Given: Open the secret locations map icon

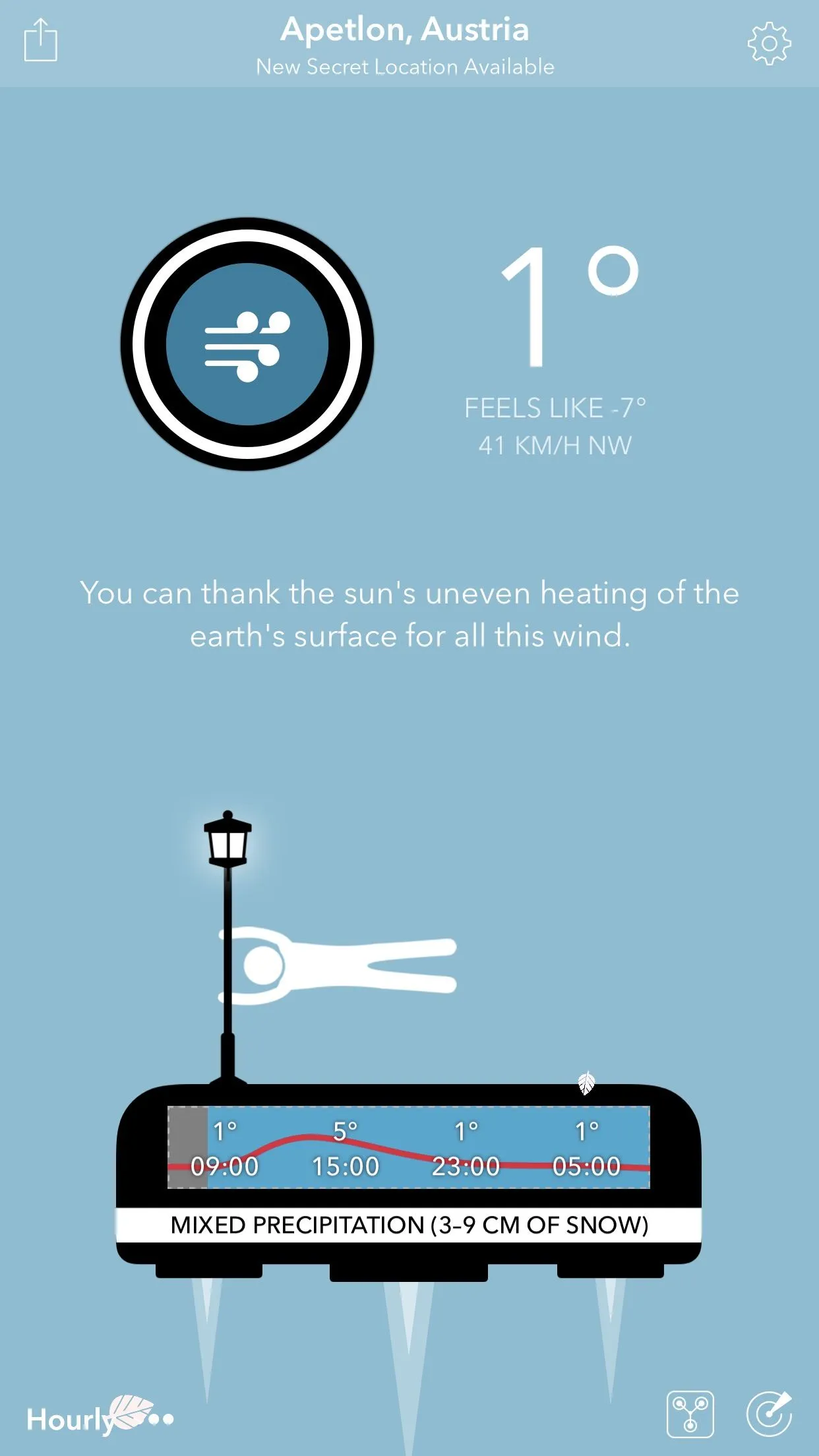Looking at the screenshot, I should coord(690,1414).
